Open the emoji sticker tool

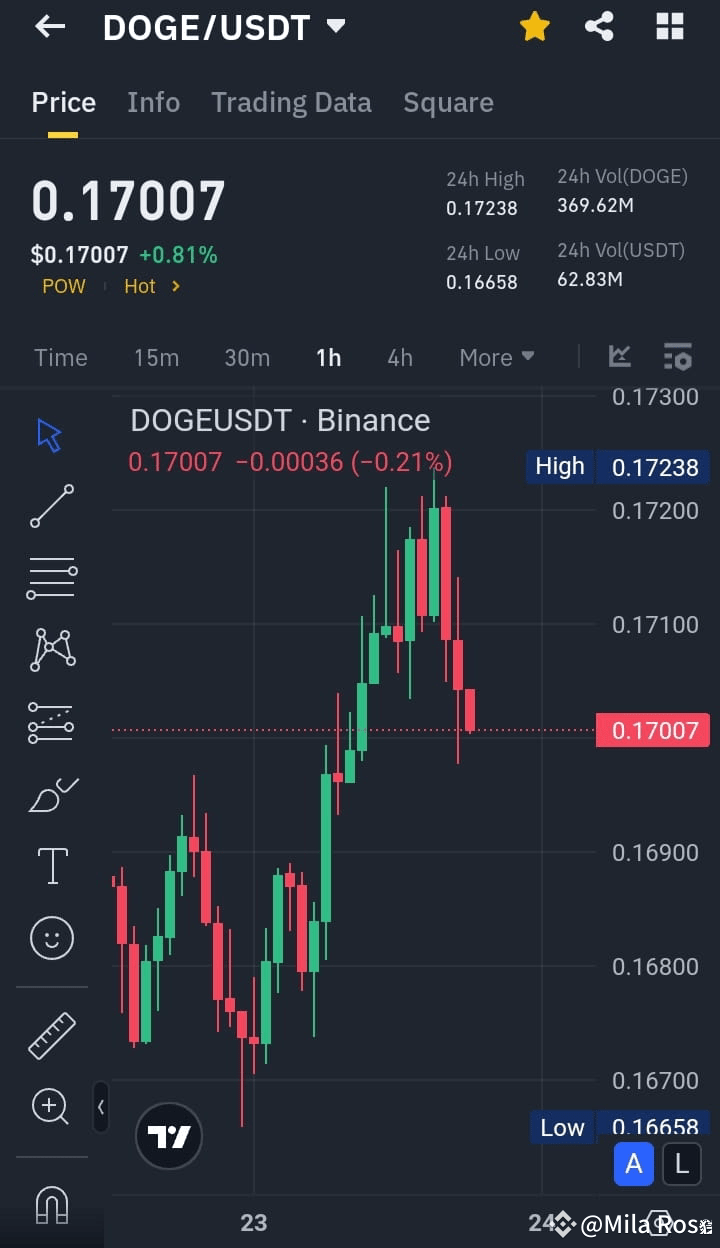[x=50, y=937]
